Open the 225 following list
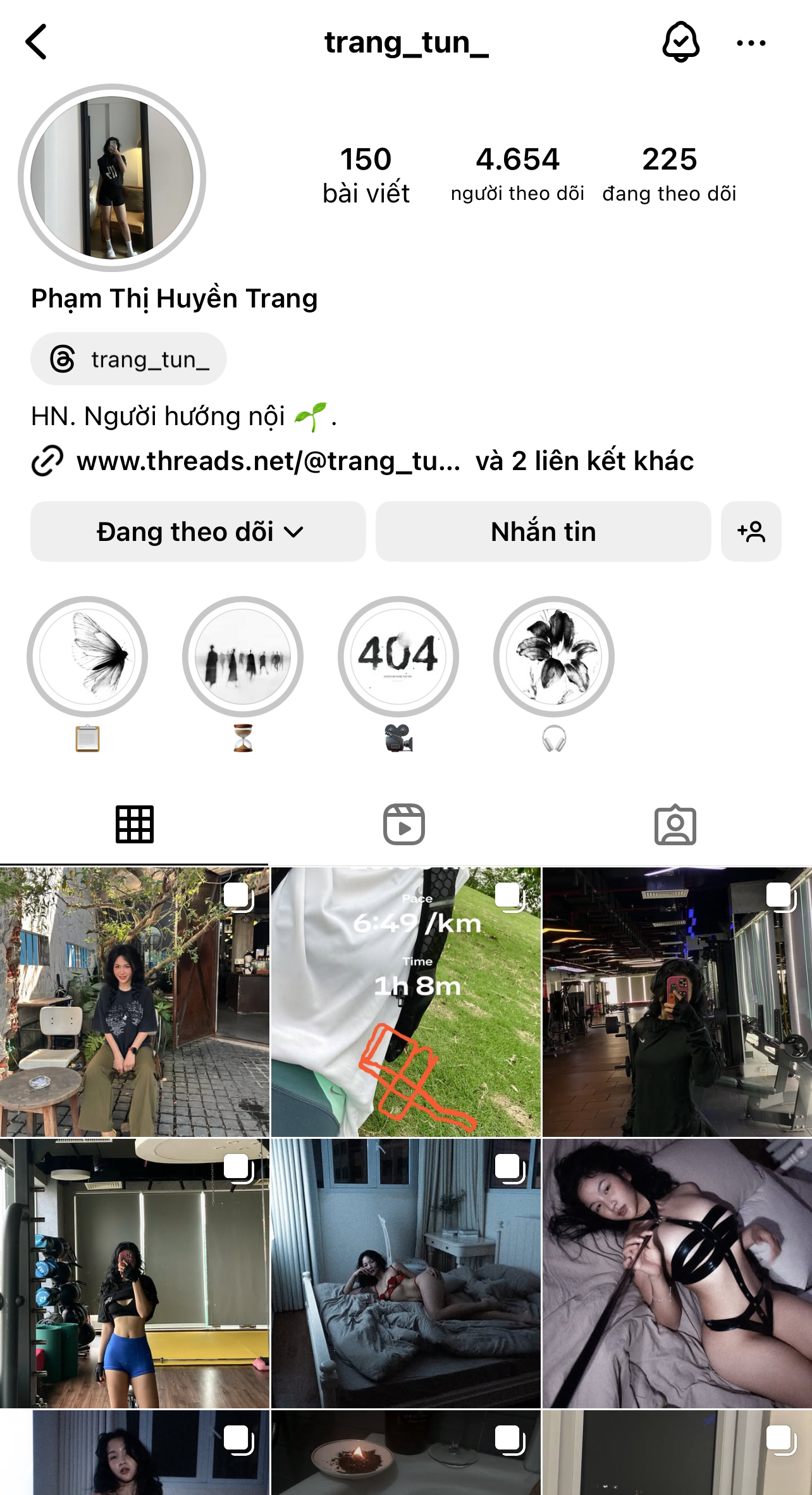The image size is (812, 1495). (669, 174)
